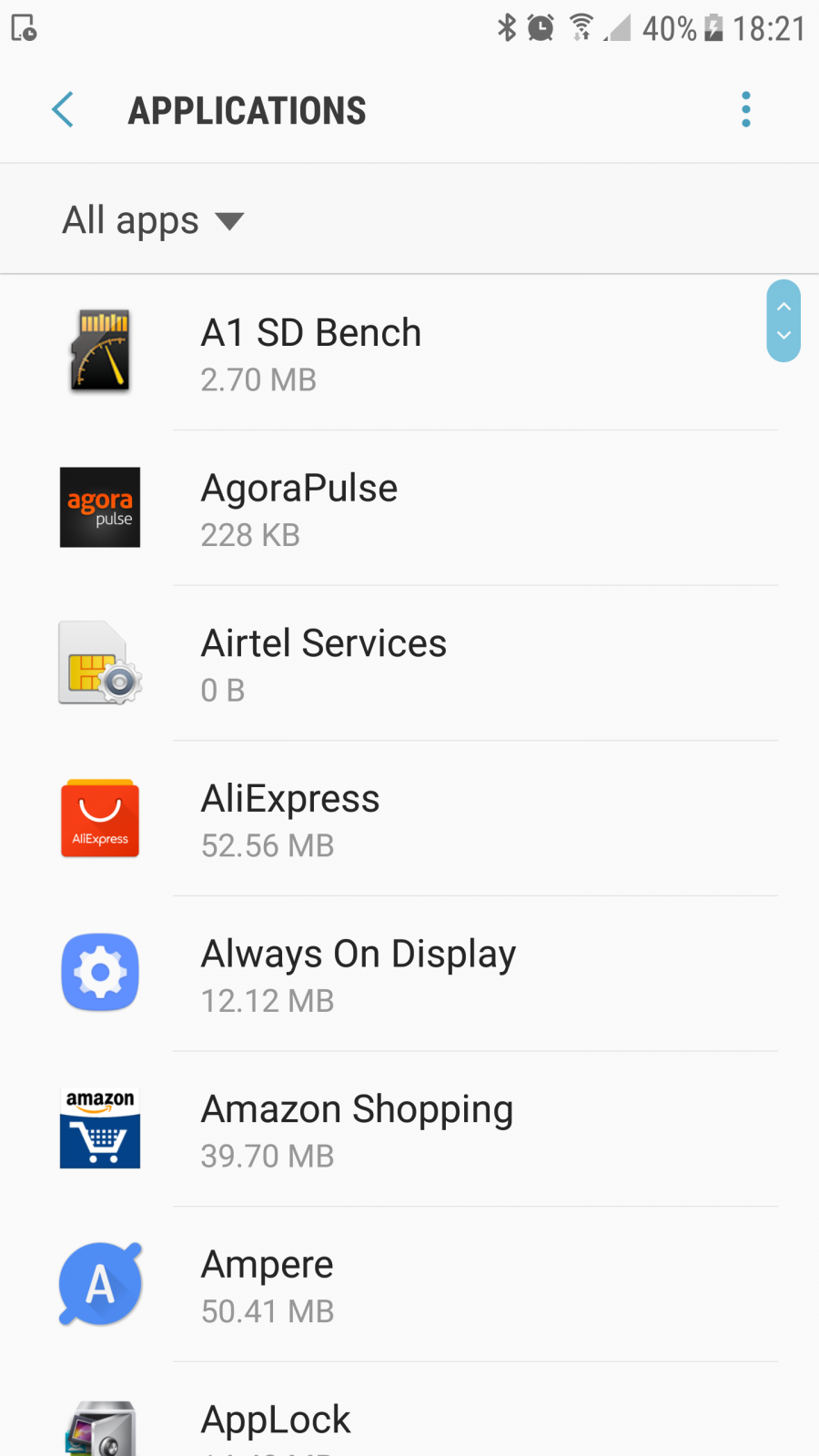Expand the All apps dropdown filter

point(153,220)
